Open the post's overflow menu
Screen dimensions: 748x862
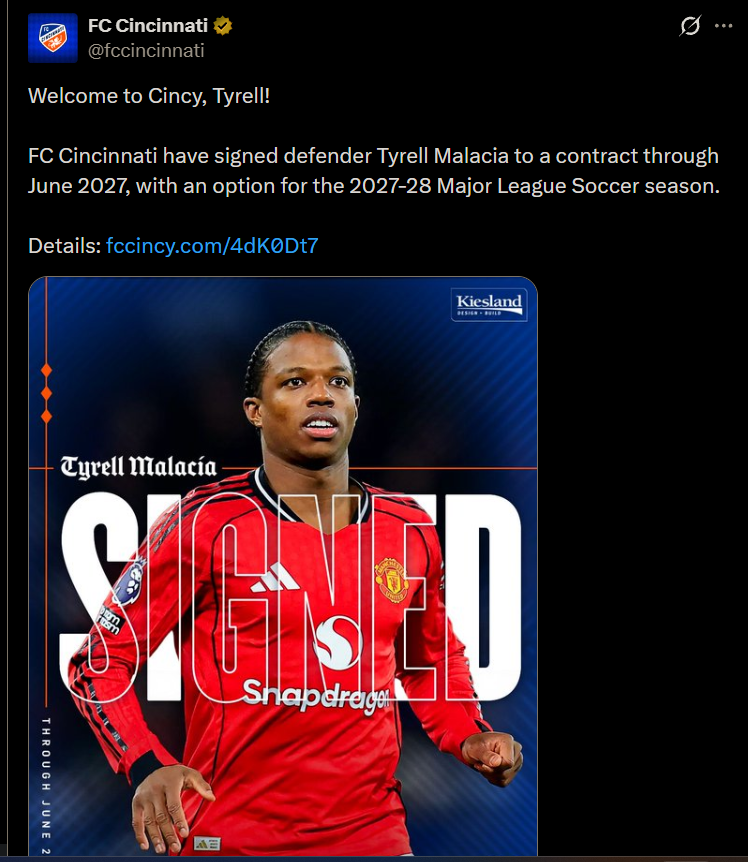point(723,25)
